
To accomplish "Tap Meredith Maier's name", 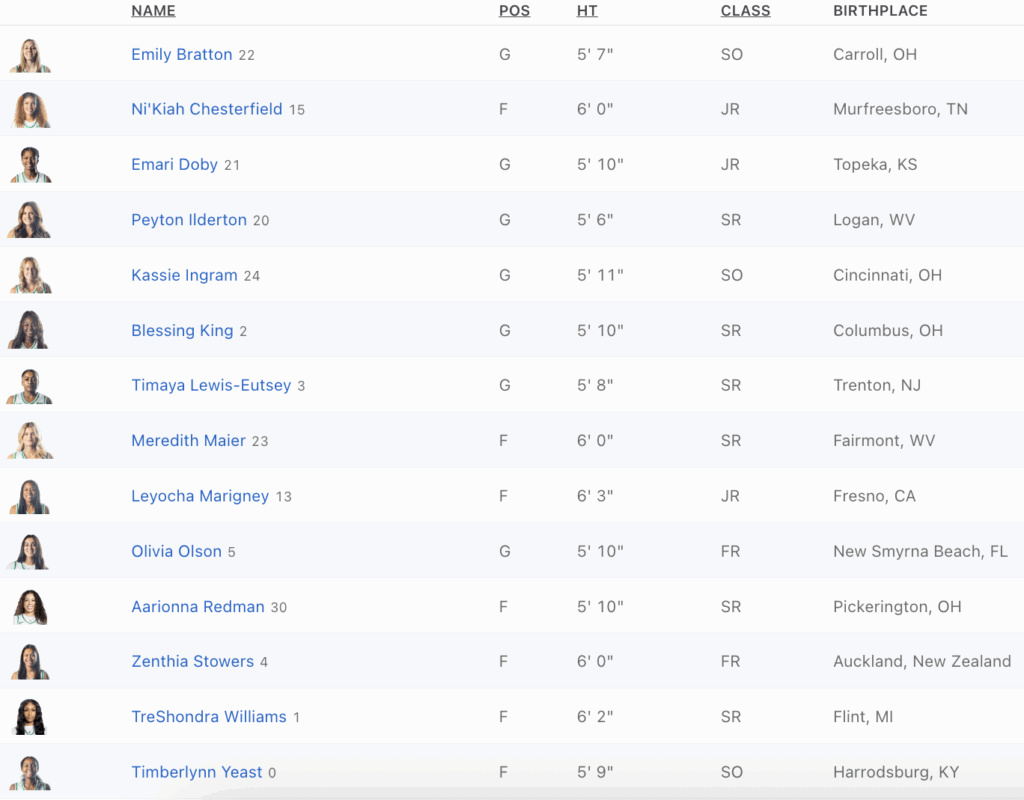I will pyautogui.click(x=189, y=441).
